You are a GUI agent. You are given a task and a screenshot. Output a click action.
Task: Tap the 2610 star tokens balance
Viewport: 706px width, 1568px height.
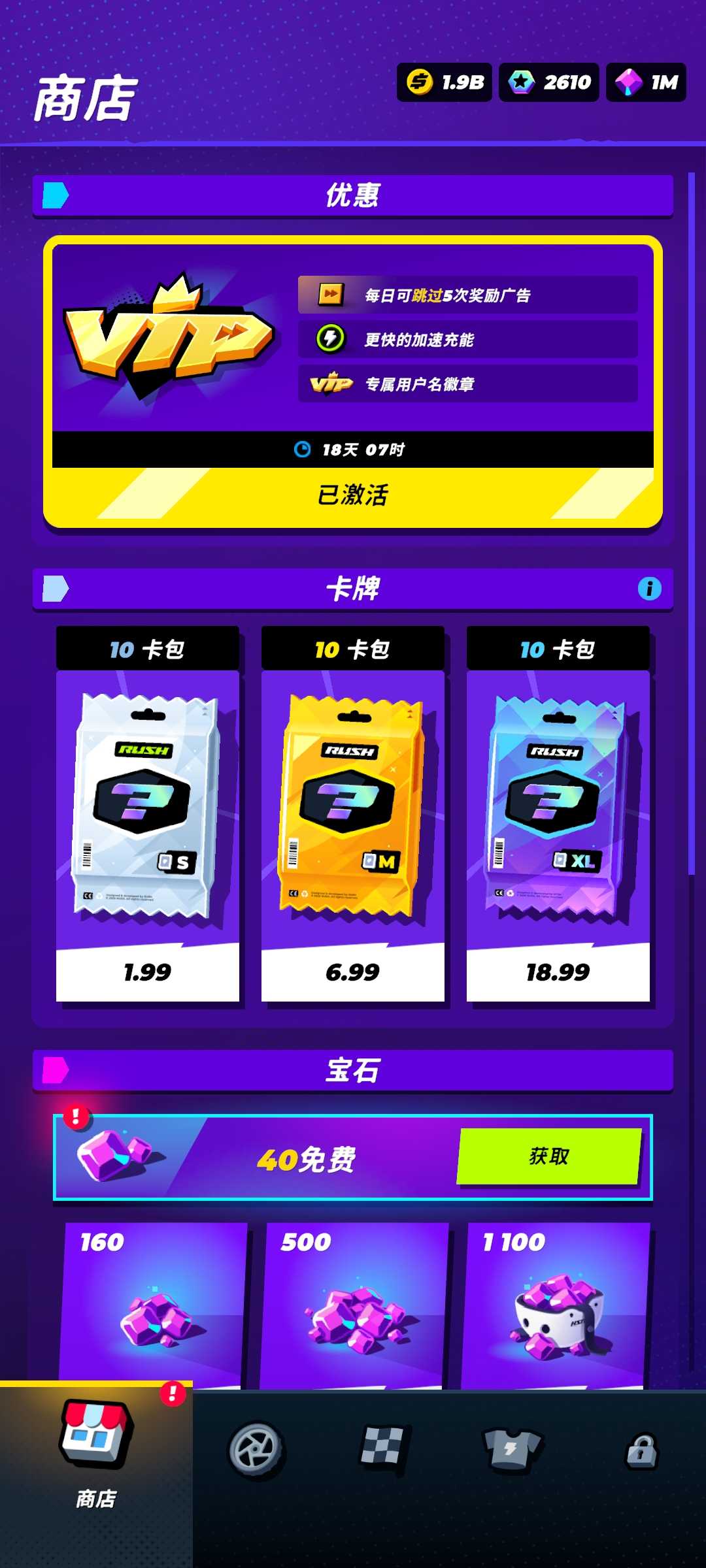click(x=549, y=82)
